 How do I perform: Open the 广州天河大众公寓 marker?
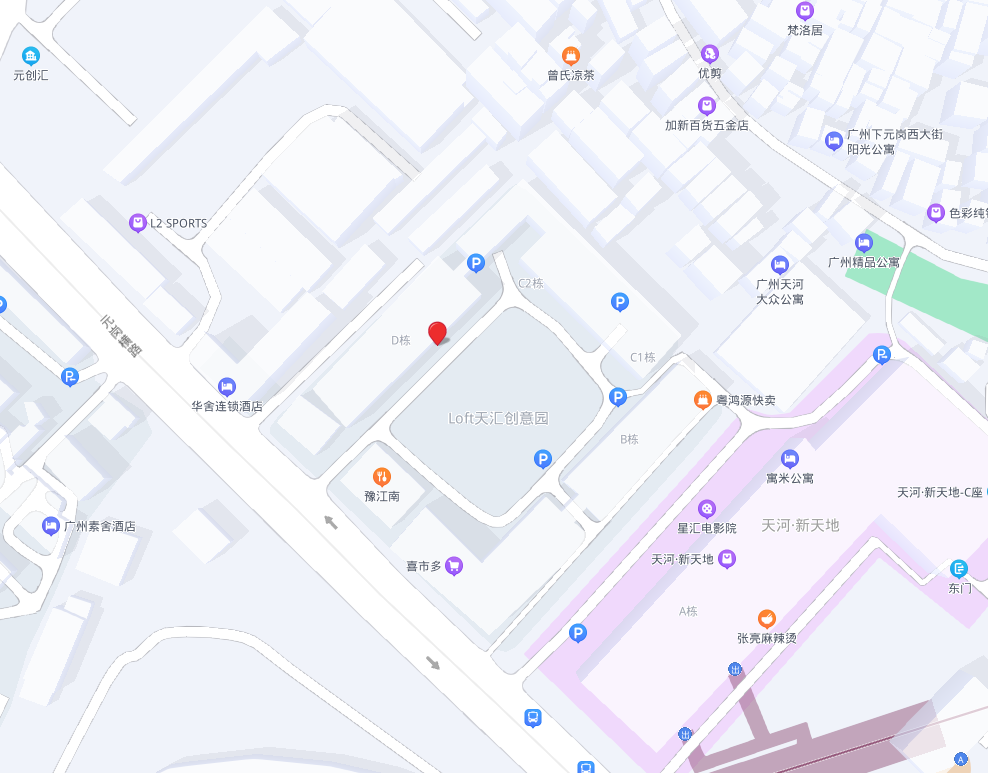[780, 265]
